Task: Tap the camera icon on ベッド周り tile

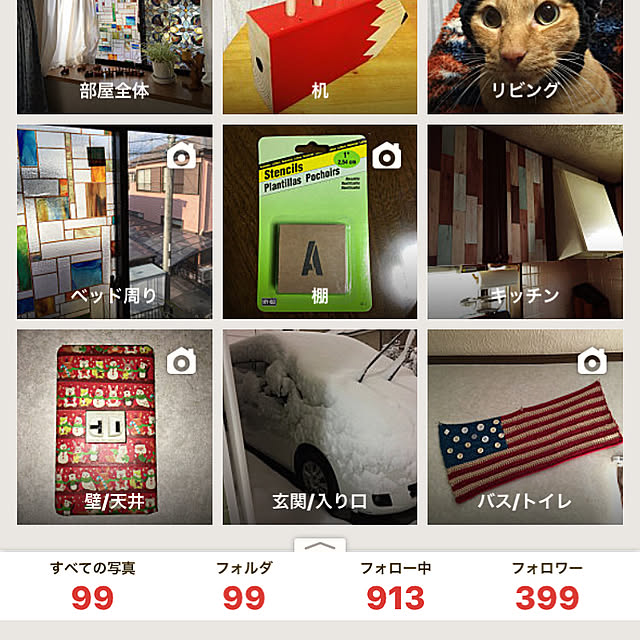Action: point(181,156)
